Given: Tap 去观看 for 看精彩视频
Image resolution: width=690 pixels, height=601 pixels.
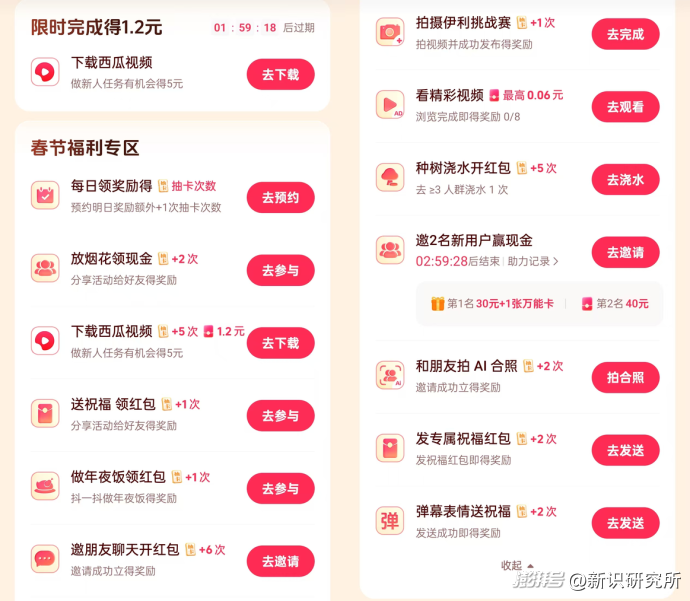Looking at the screenshot, I should pyautogui.click(x=625, y=107).
